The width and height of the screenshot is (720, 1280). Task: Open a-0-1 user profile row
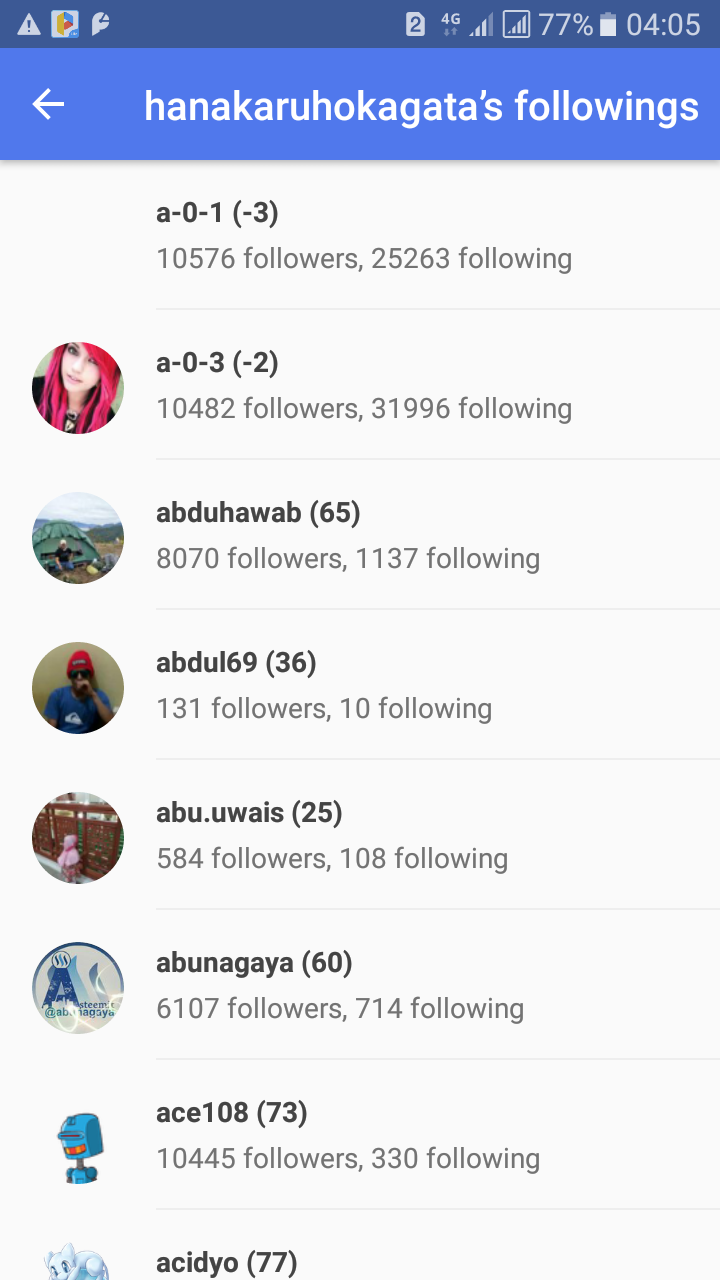(x=364, y=236)
